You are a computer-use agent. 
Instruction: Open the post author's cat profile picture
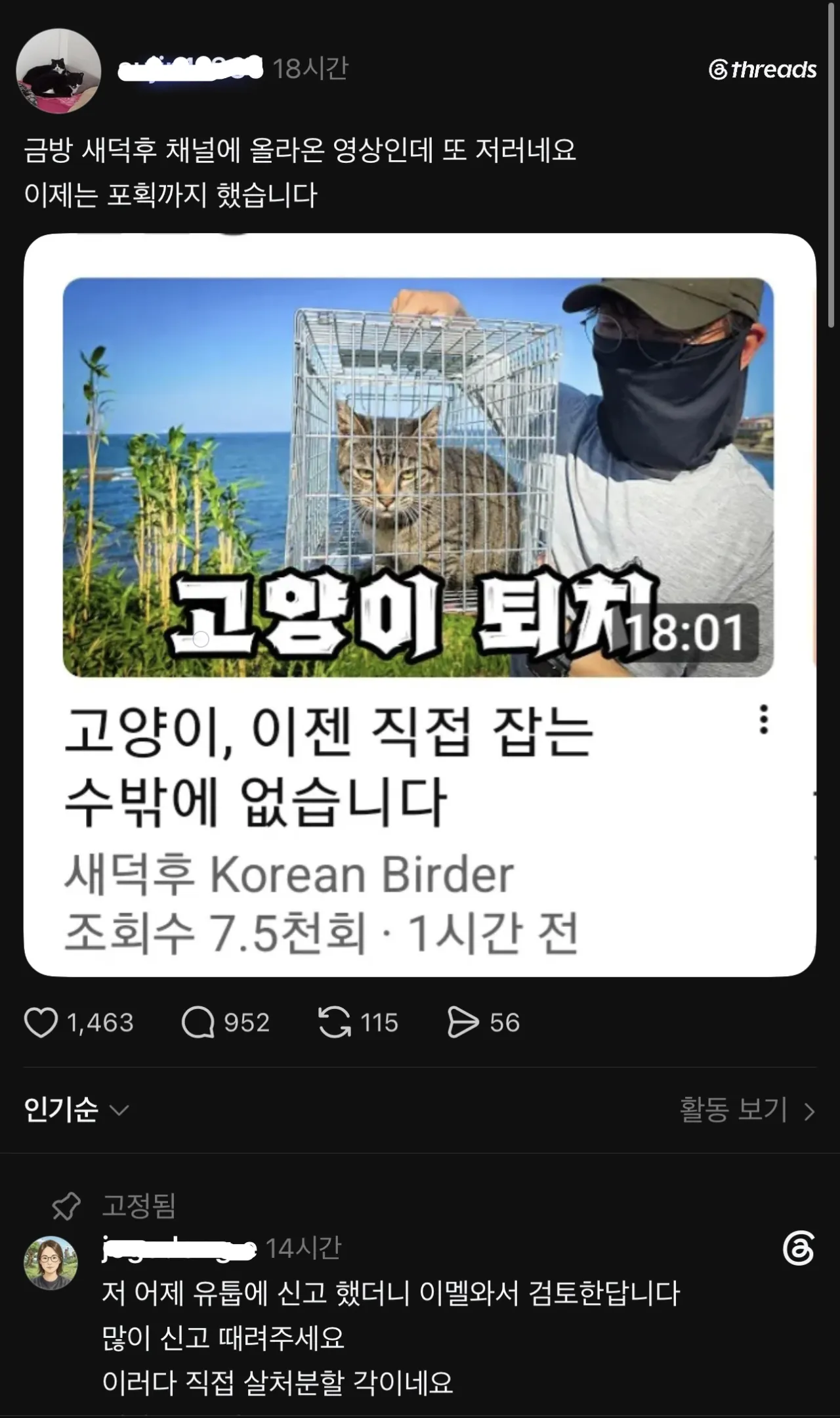click(x=58, y=71)
